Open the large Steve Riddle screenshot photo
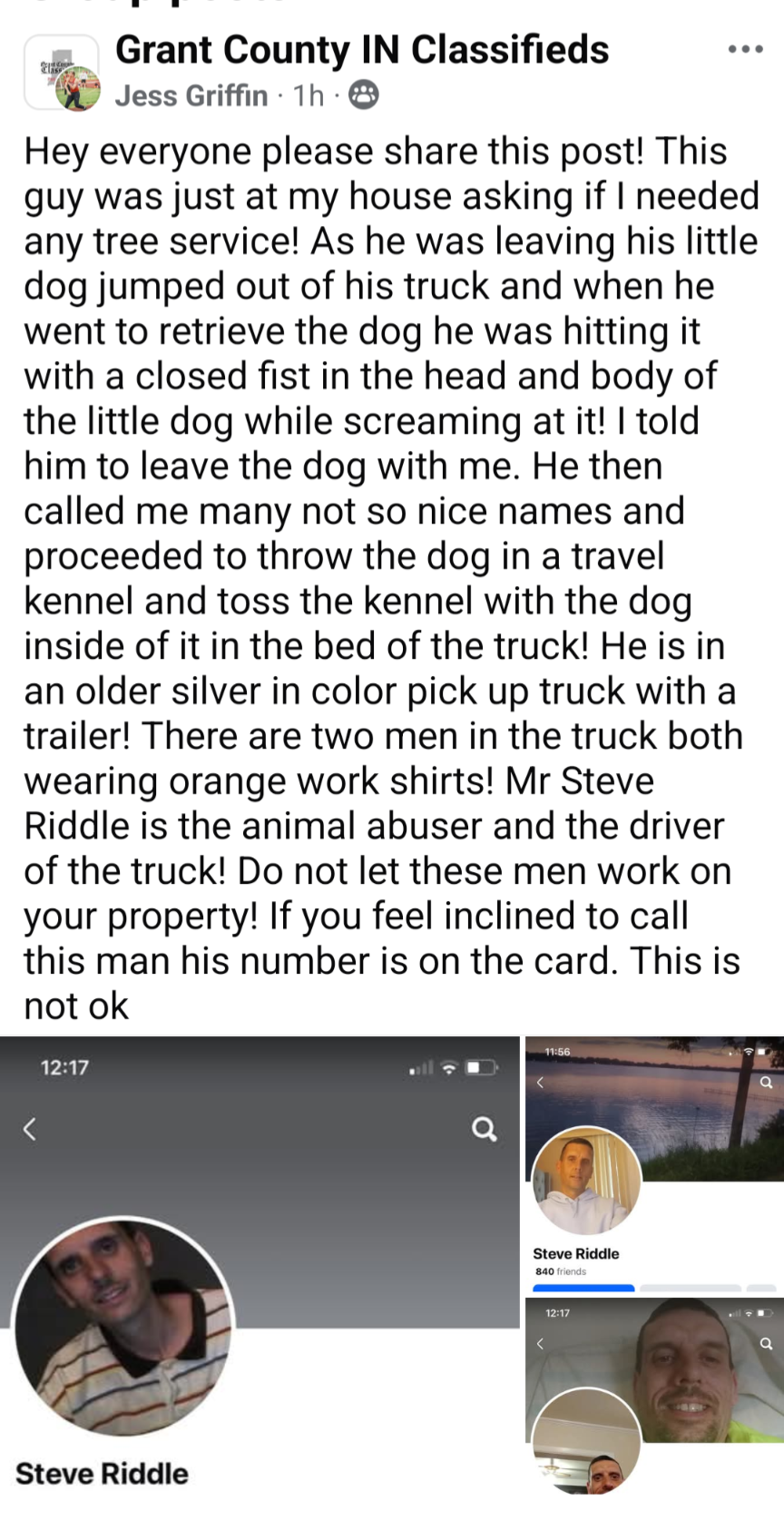The image size is (784, 1540). pos(260,1288)
